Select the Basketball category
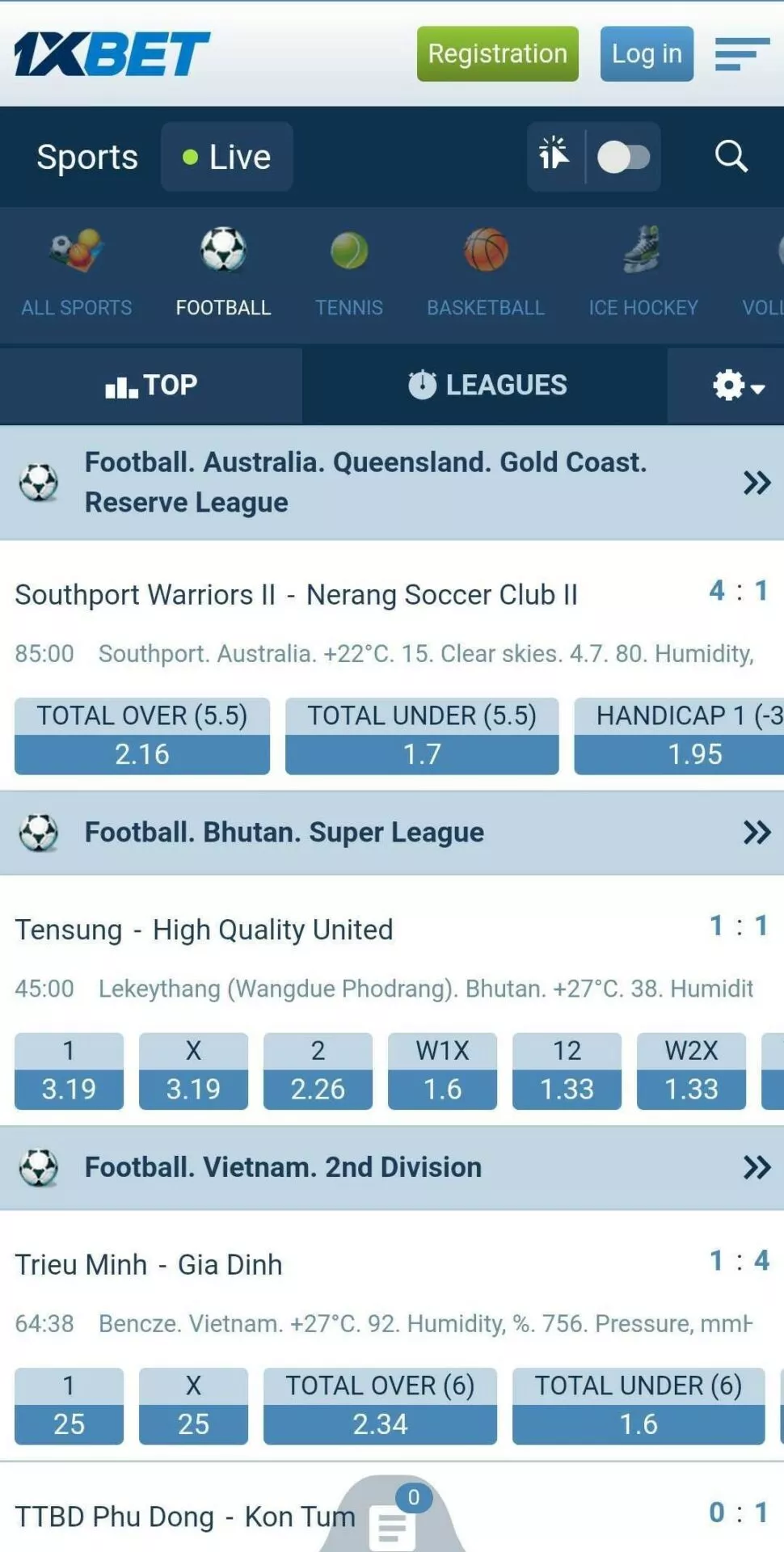 [x=485, y=272]
